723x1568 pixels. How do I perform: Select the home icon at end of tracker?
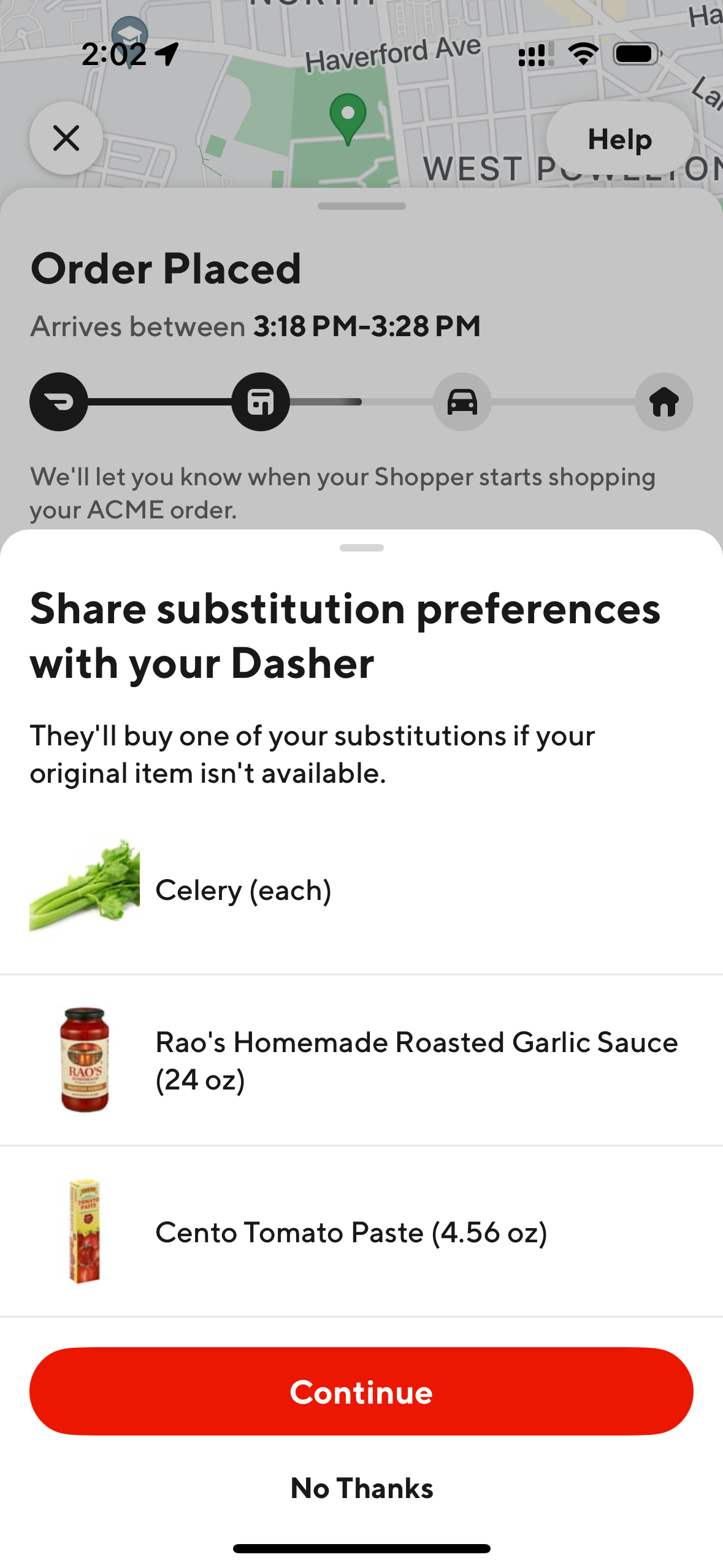tap(664, 402)
